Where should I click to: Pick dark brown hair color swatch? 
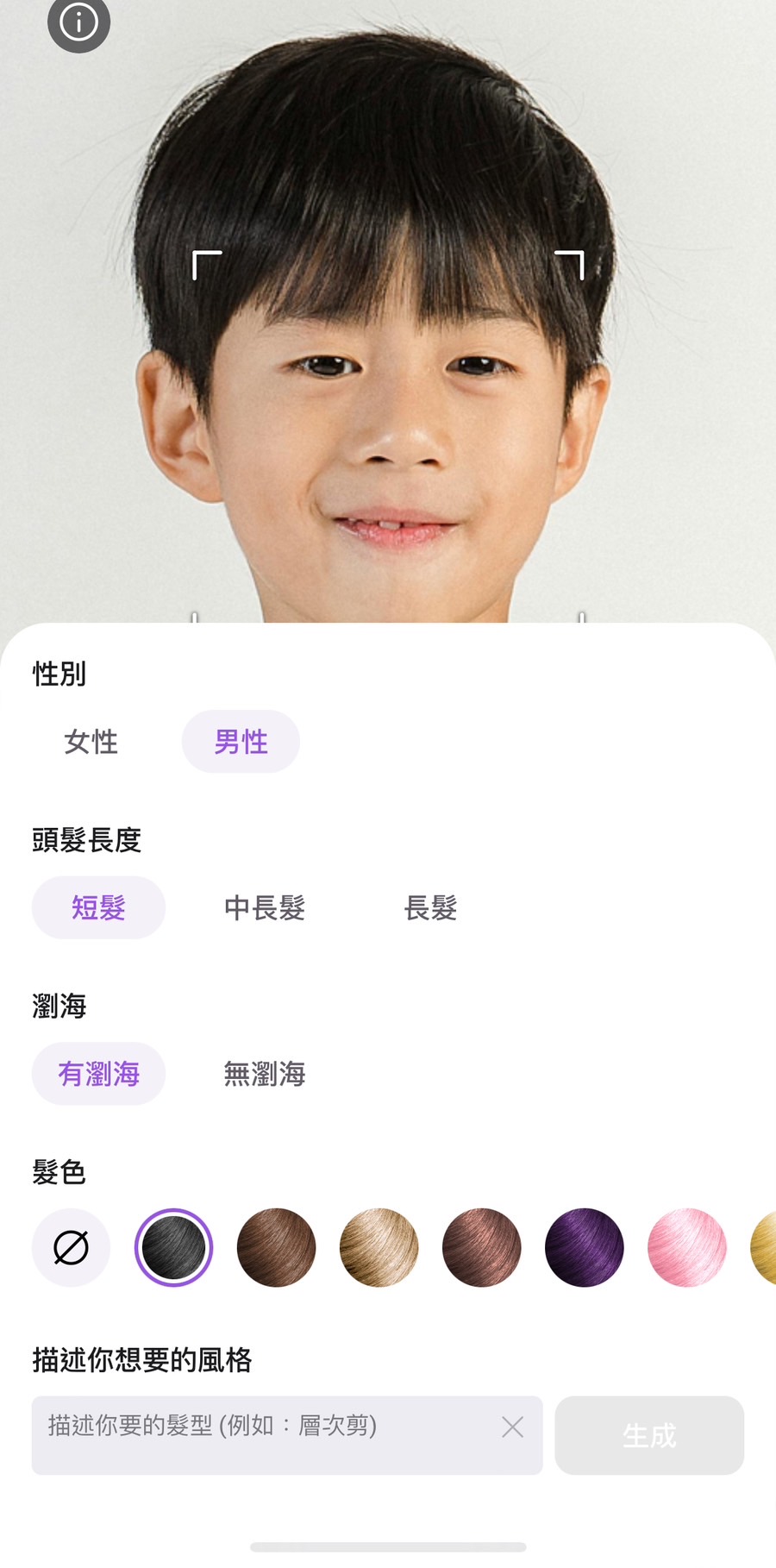pyautogui.click(x=276, y=1248)
